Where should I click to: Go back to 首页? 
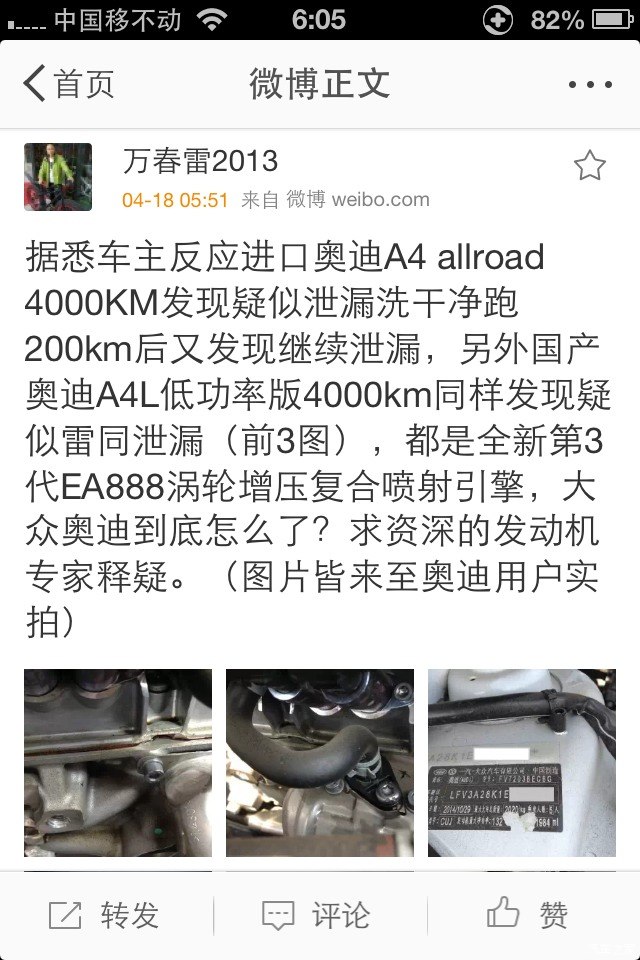68,84
